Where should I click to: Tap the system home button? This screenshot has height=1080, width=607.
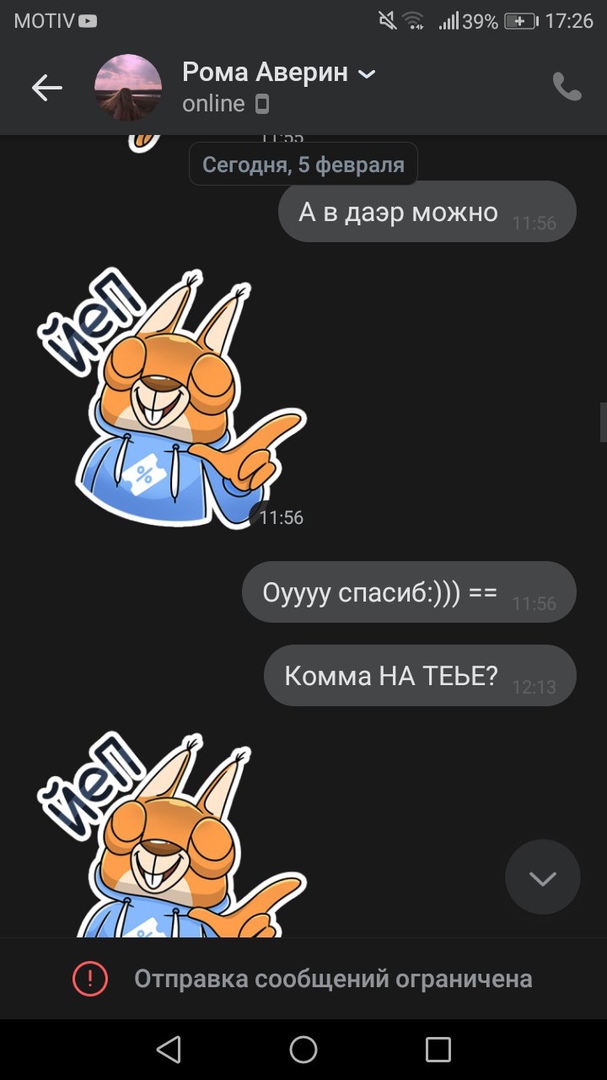tap(303, 1049)
